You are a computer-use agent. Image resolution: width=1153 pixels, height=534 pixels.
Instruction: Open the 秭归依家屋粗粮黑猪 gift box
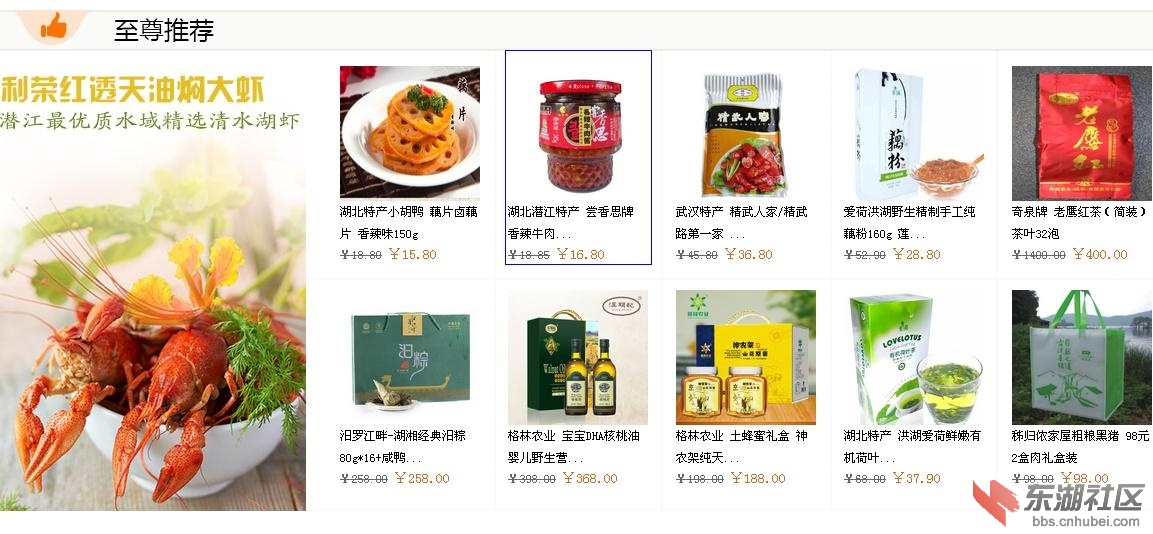1081,357
